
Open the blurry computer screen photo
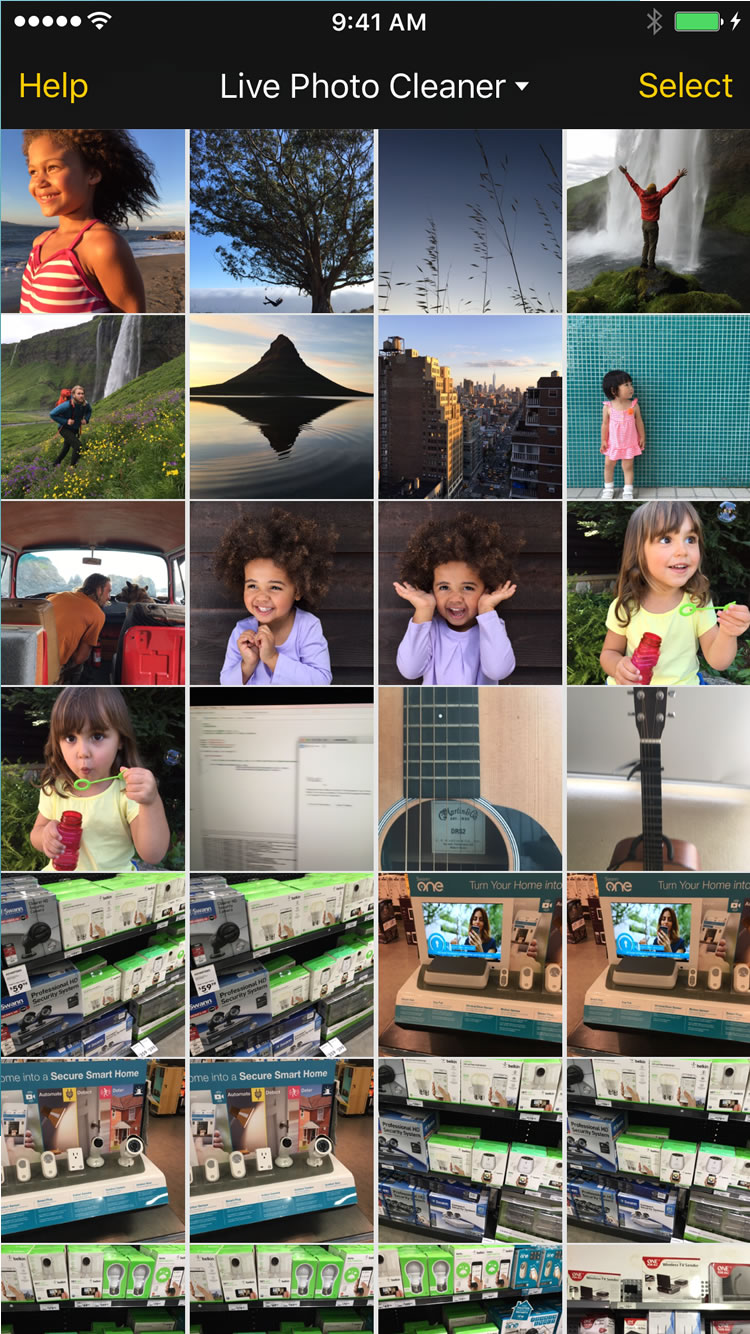click(x=281, y=779)
